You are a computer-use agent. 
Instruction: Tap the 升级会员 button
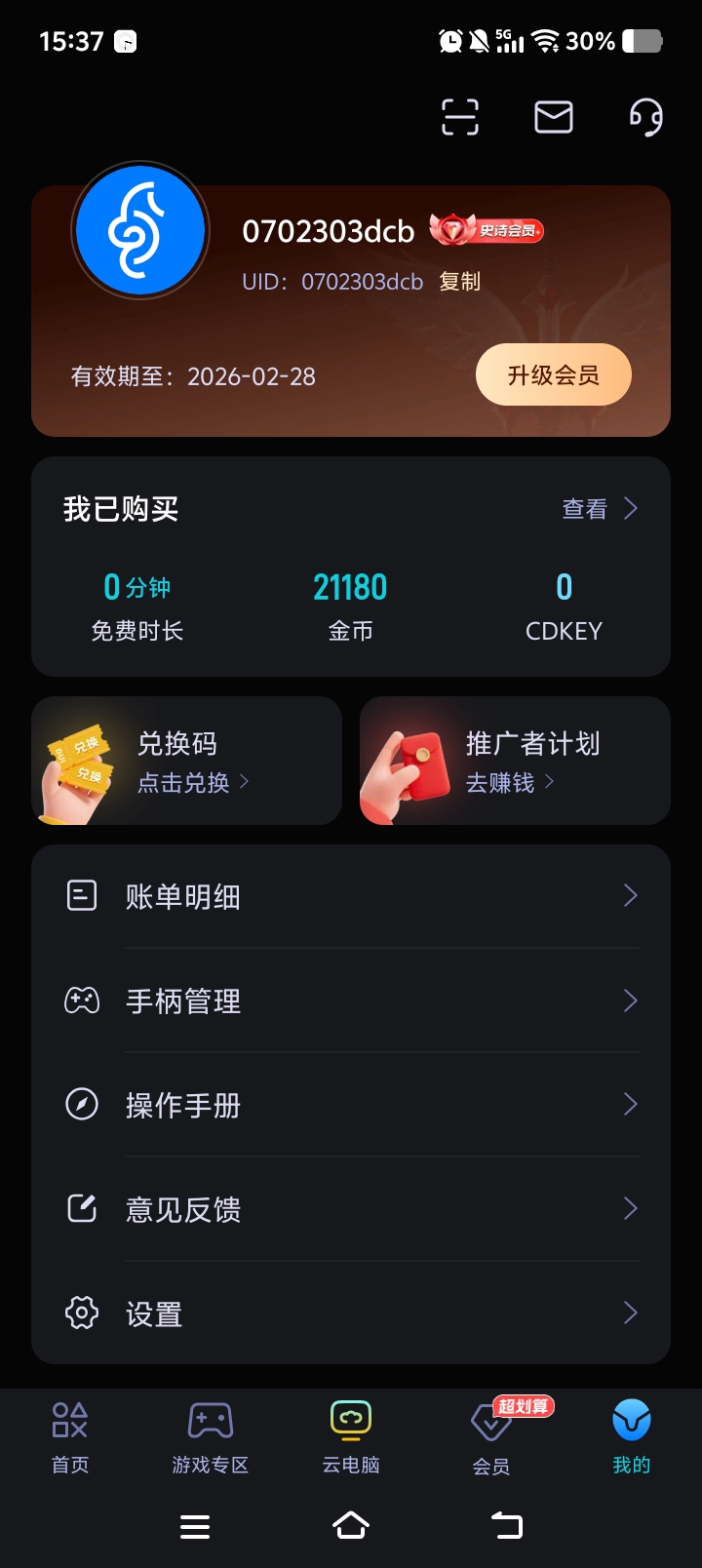pyautogui.click(x=553, y=374)
